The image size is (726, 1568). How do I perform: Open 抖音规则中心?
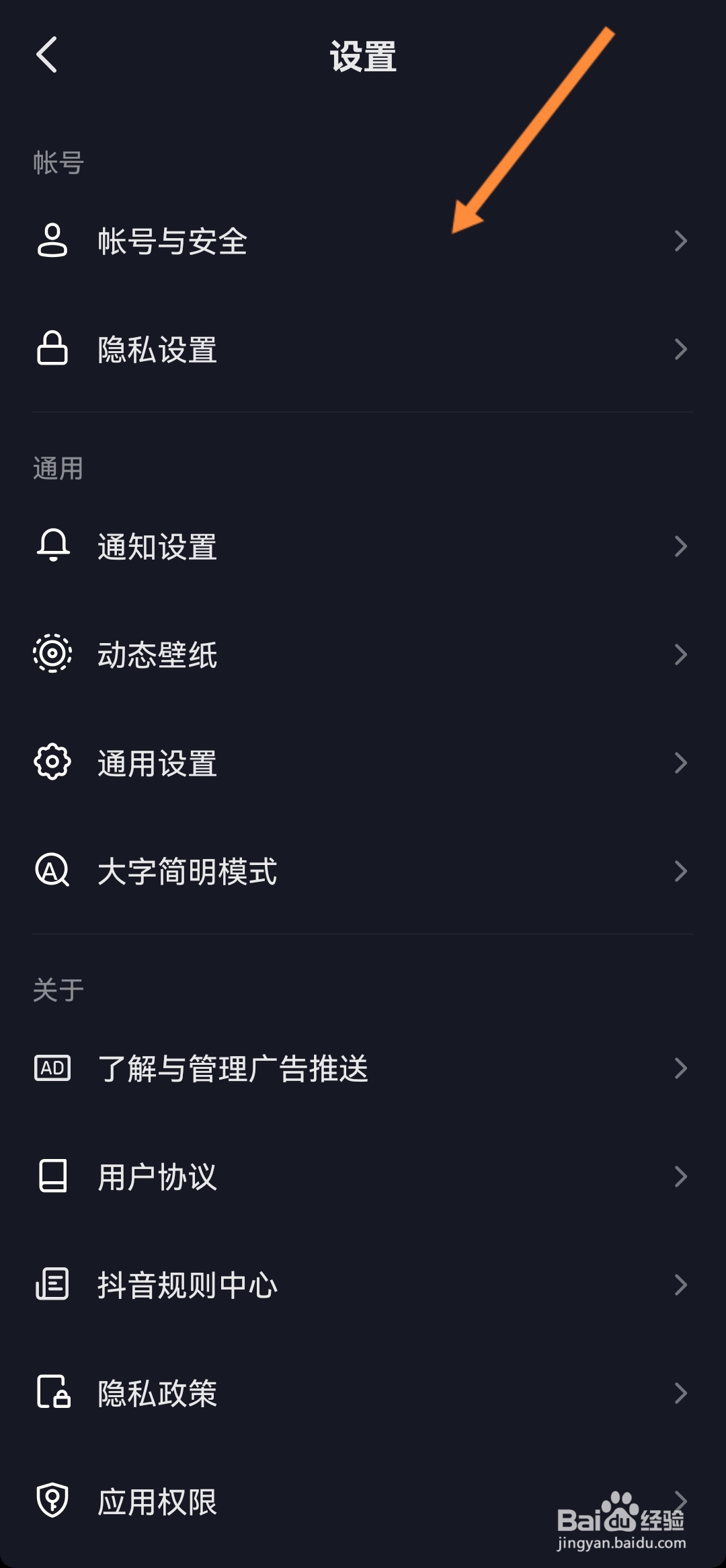(x=363, y=1285)
